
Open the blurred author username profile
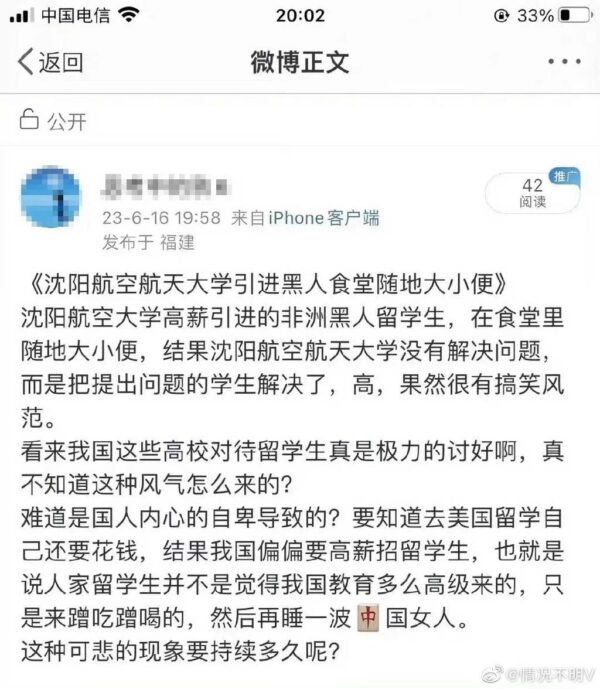166,187
